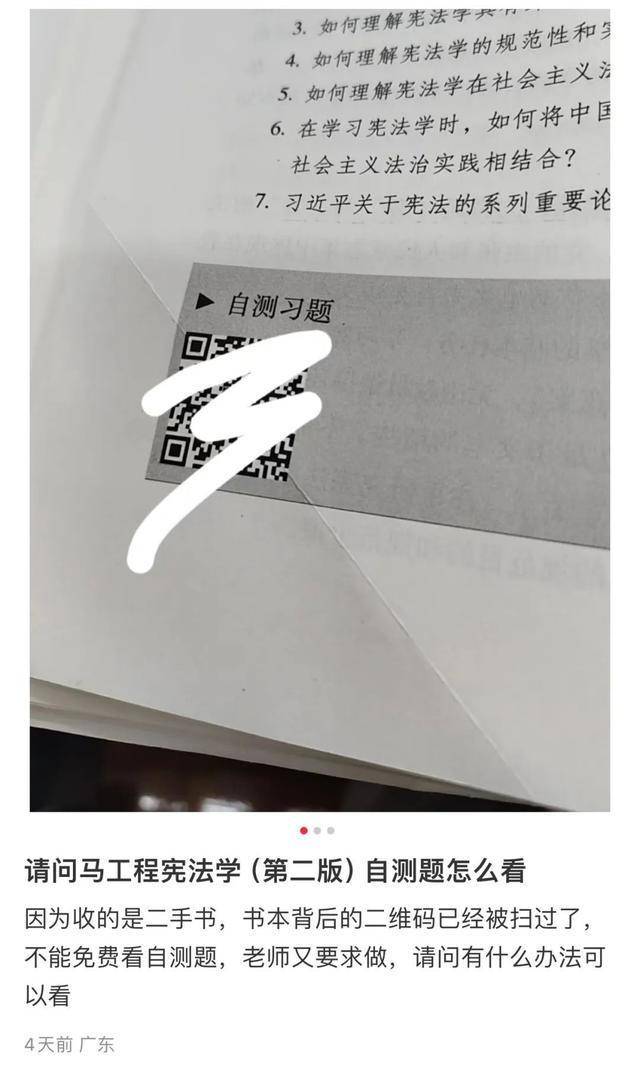The image size is (640, 1072).
Task: Tap the image carousel page indicator dots
Action: [317, 830]
